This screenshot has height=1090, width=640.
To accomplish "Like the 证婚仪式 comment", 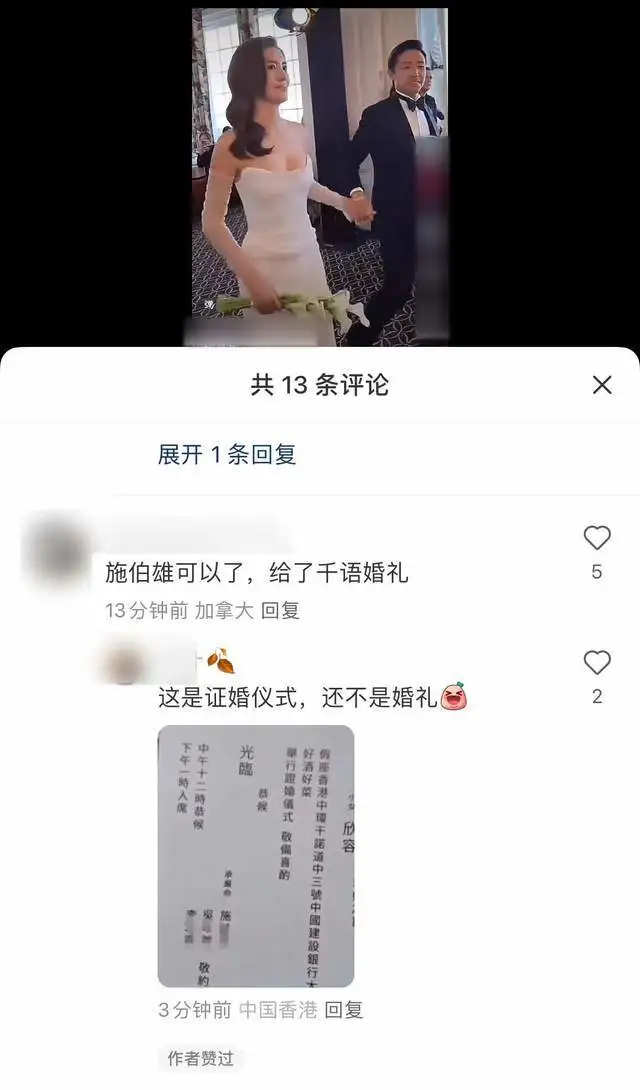I will tap(597, 663).
